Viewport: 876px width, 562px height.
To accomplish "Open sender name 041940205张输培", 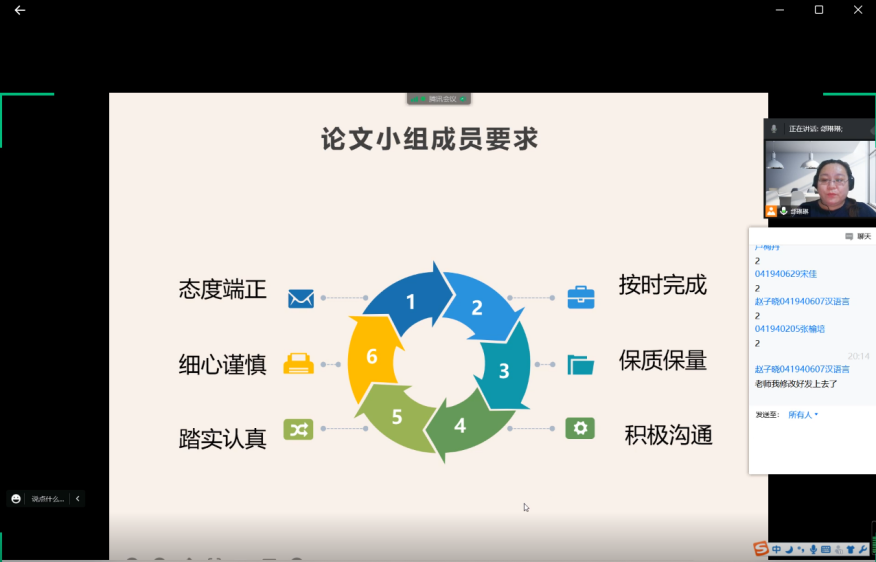I will [x=790, y=328].
